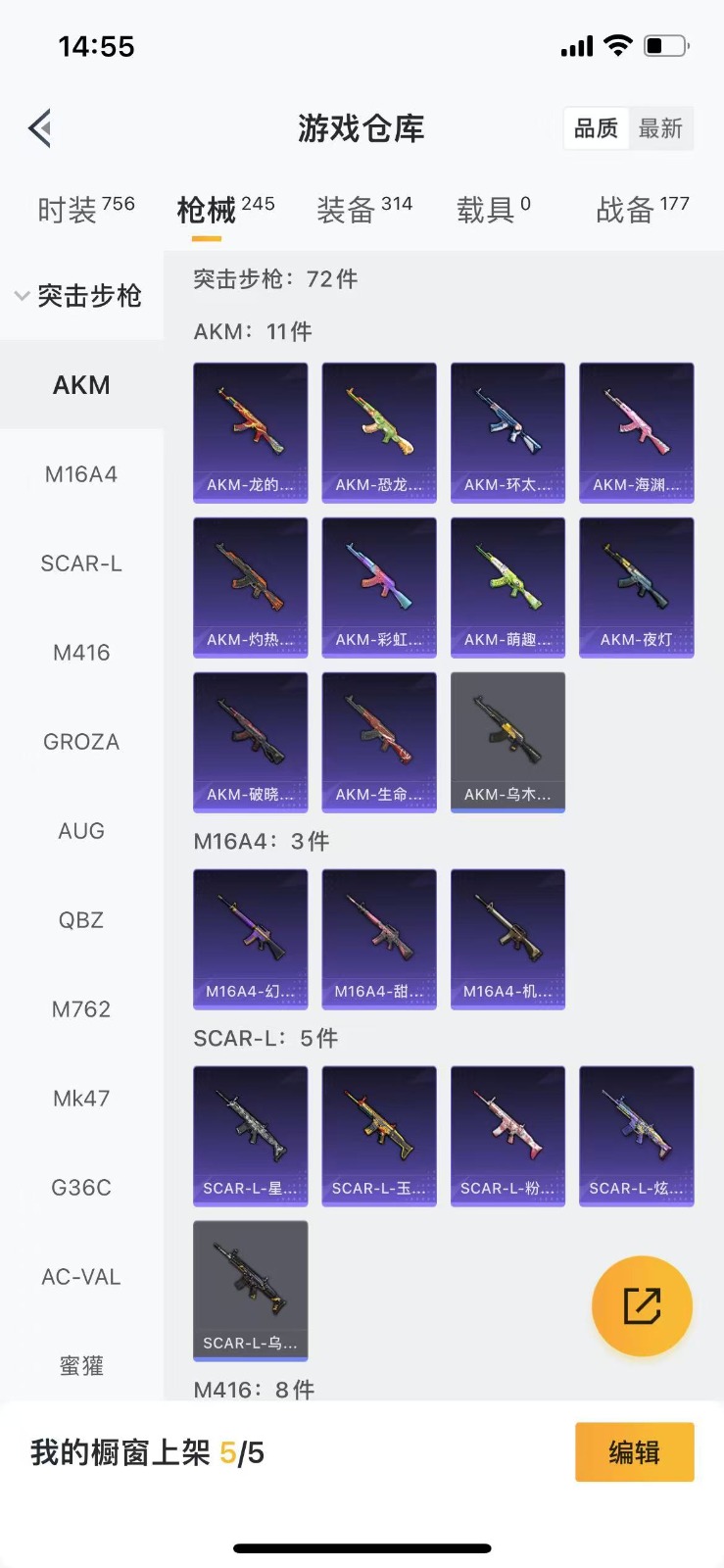
Task: Switch to the 战备 tab
Action: coord(642,209)
